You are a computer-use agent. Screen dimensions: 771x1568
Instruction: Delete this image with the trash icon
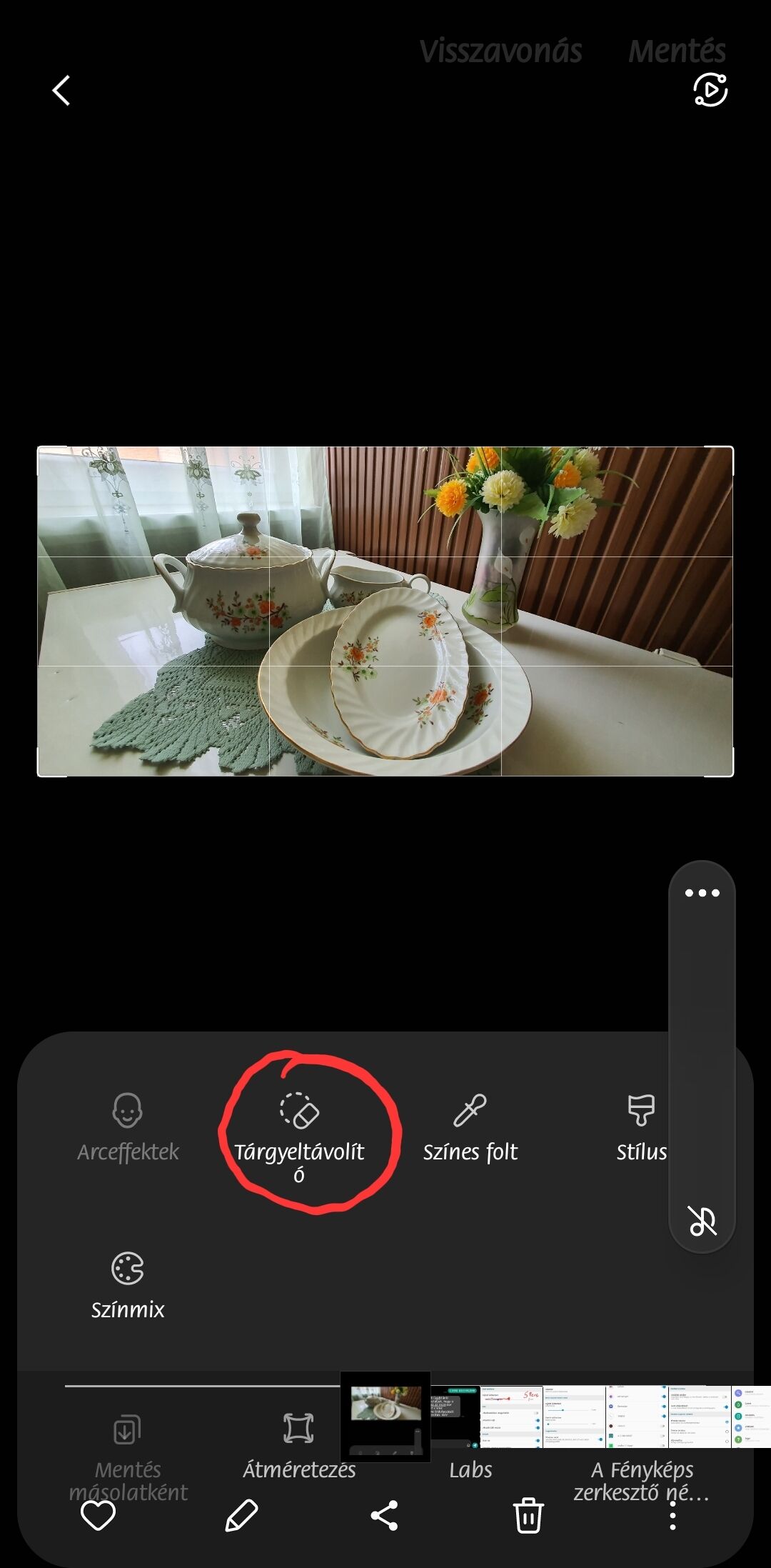[528, 1515]
